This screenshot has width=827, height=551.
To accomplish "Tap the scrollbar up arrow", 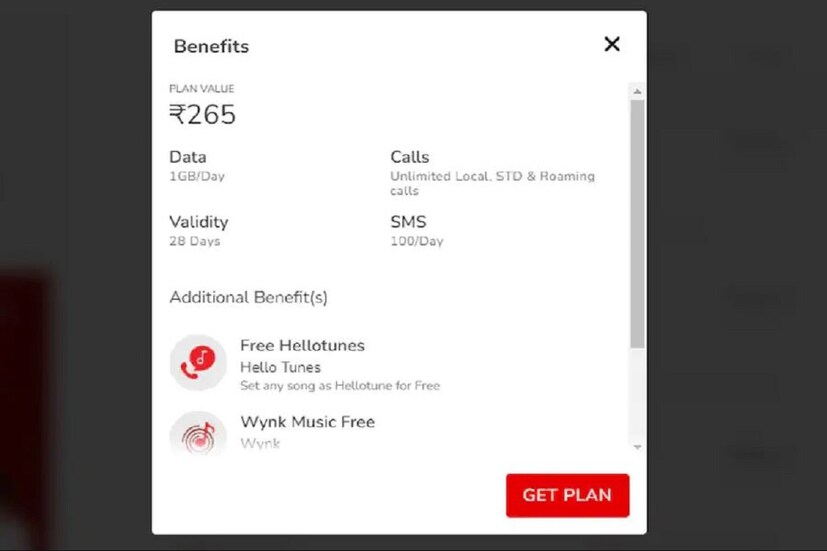I will (638, 91).
